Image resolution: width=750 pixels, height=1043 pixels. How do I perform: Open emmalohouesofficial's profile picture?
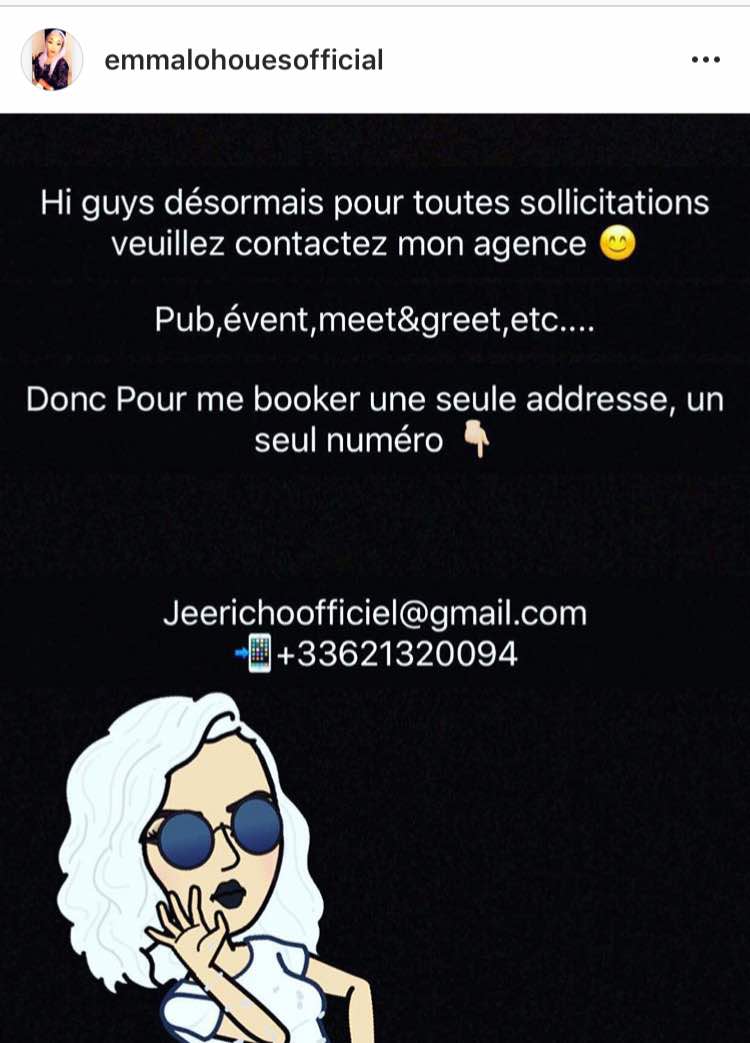click(52, 59)
